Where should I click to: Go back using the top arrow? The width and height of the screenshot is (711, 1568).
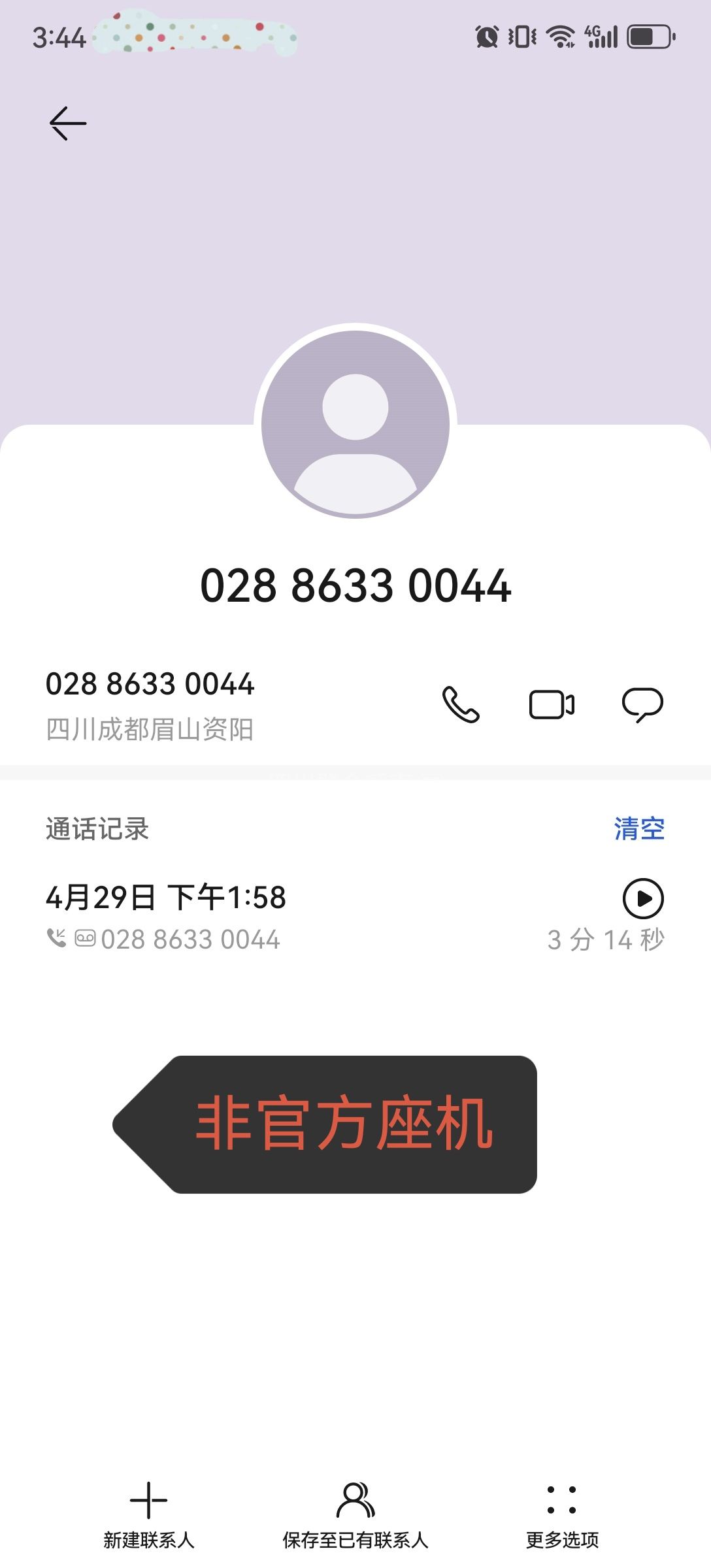coord(68,123)
